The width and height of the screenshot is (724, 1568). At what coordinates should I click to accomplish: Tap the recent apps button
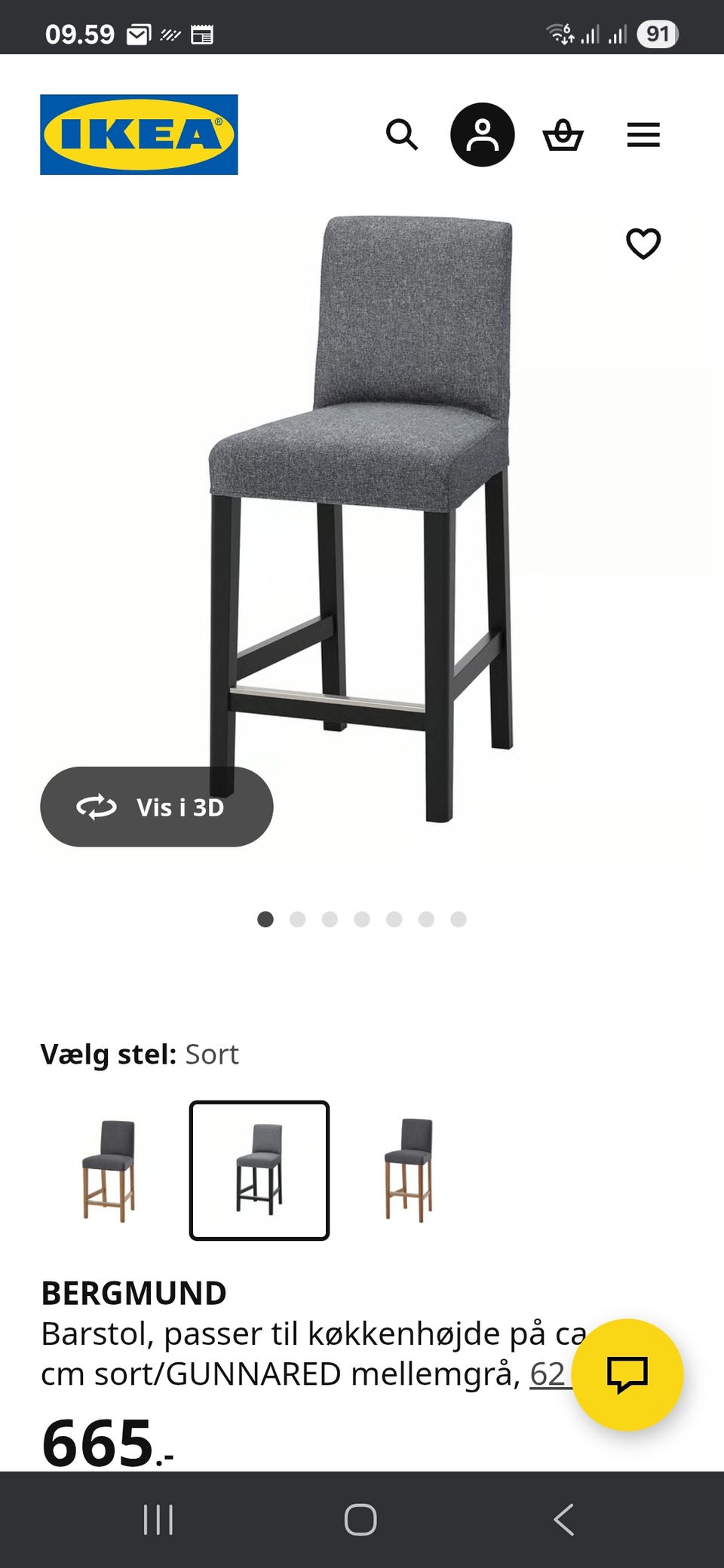pos(157,1521)
